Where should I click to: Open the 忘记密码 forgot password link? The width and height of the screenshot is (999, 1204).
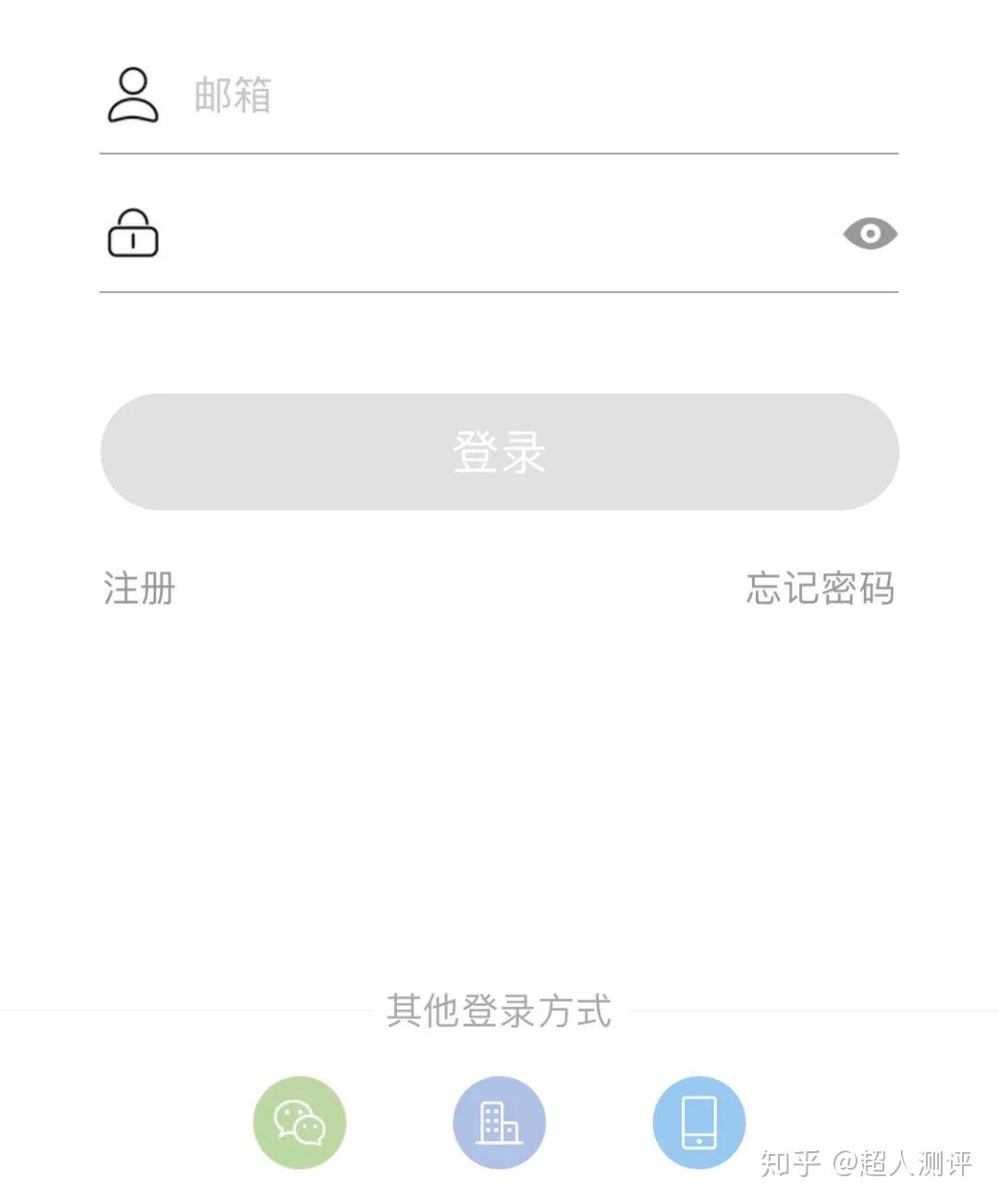tap(820, 588)
